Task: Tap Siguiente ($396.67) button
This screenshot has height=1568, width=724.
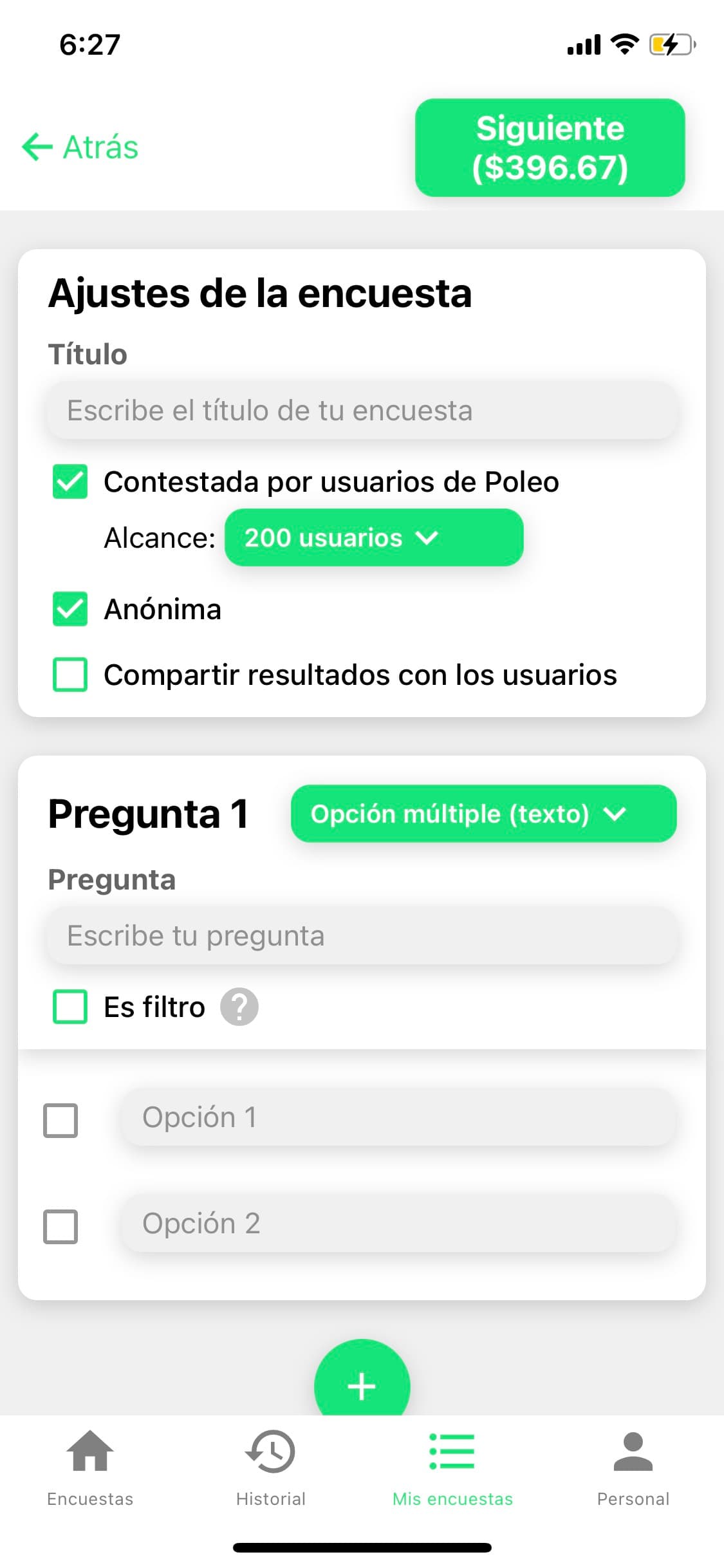Action: (x=550, y=147)
